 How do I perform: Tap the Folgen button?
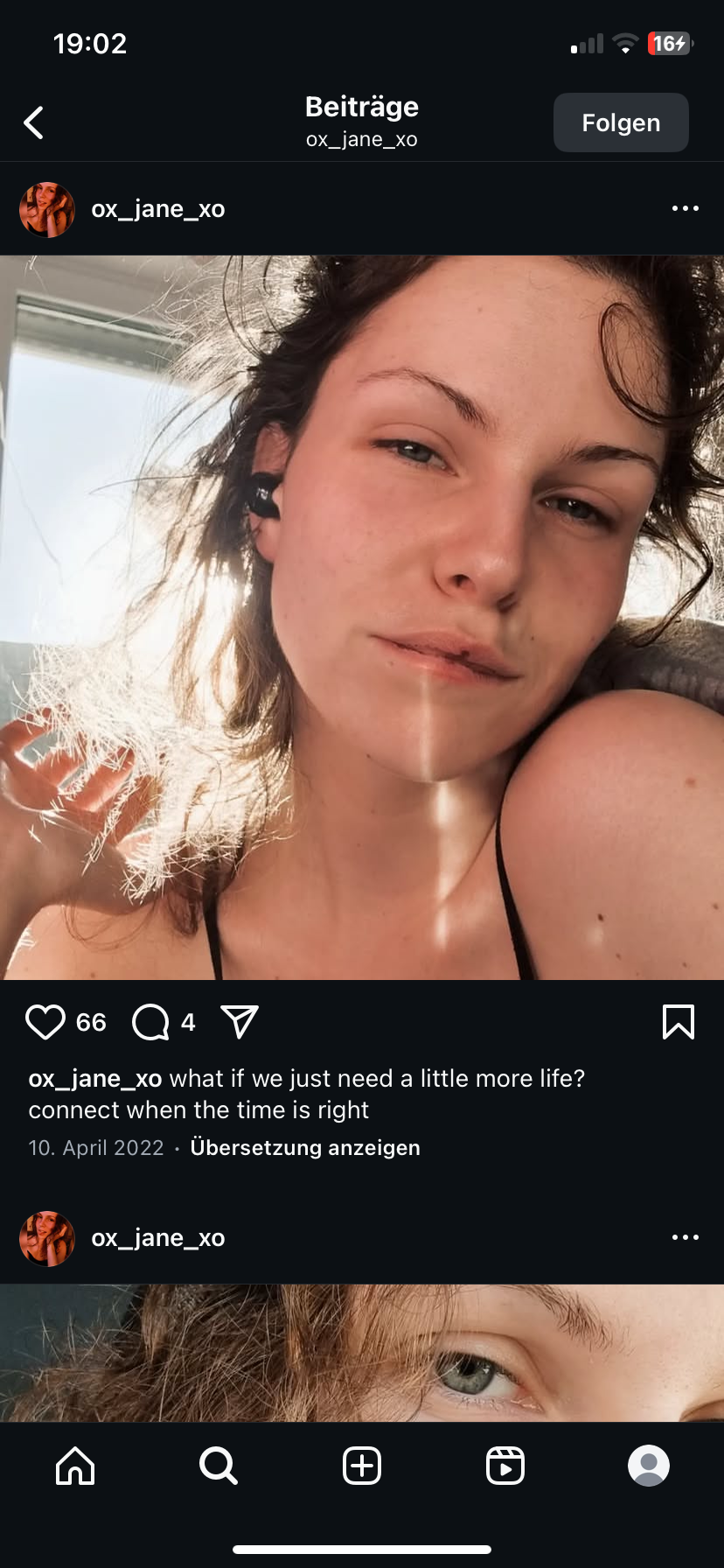[621, 123]
